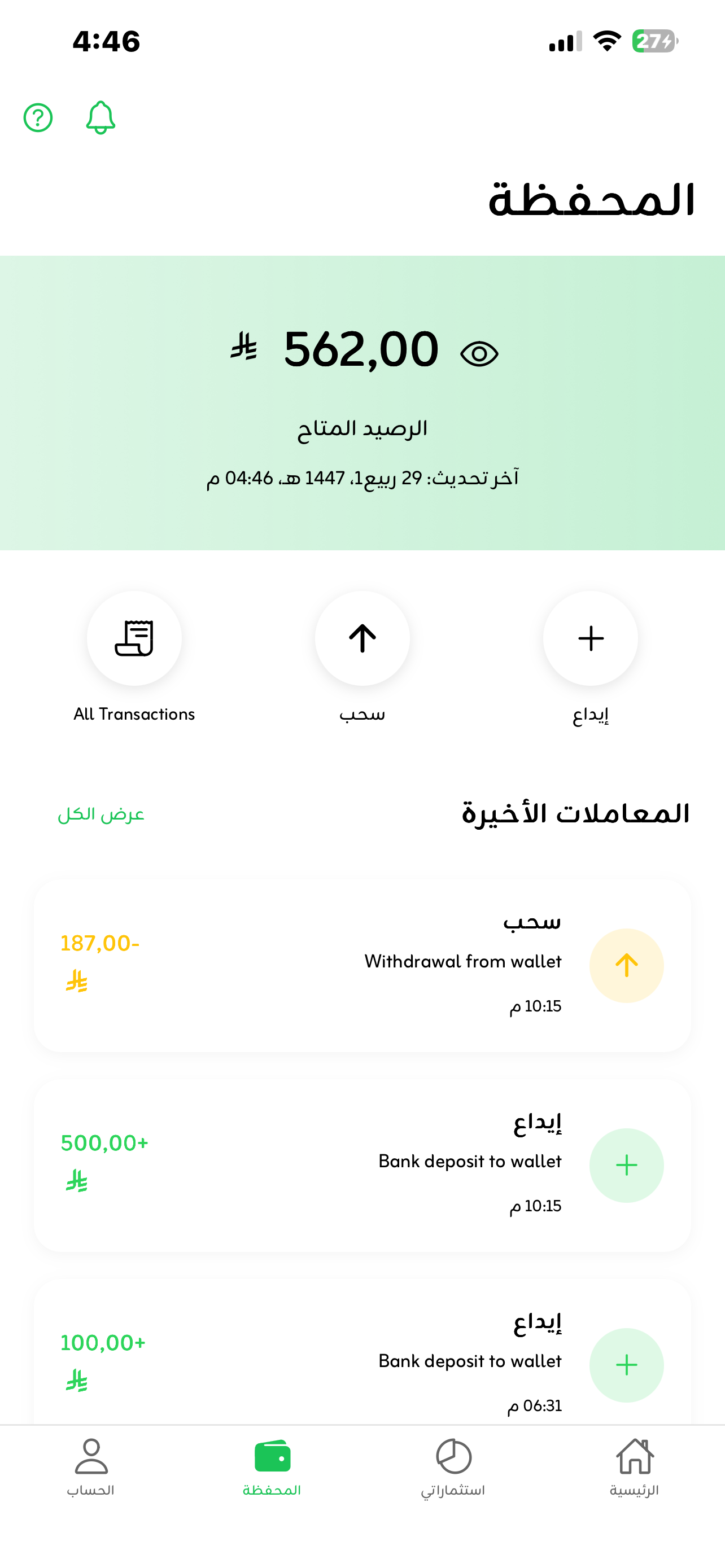Tap the yellow withdrawal arrow on transaction
This screenshot has width=725, height=1568.
coord(626,965)
